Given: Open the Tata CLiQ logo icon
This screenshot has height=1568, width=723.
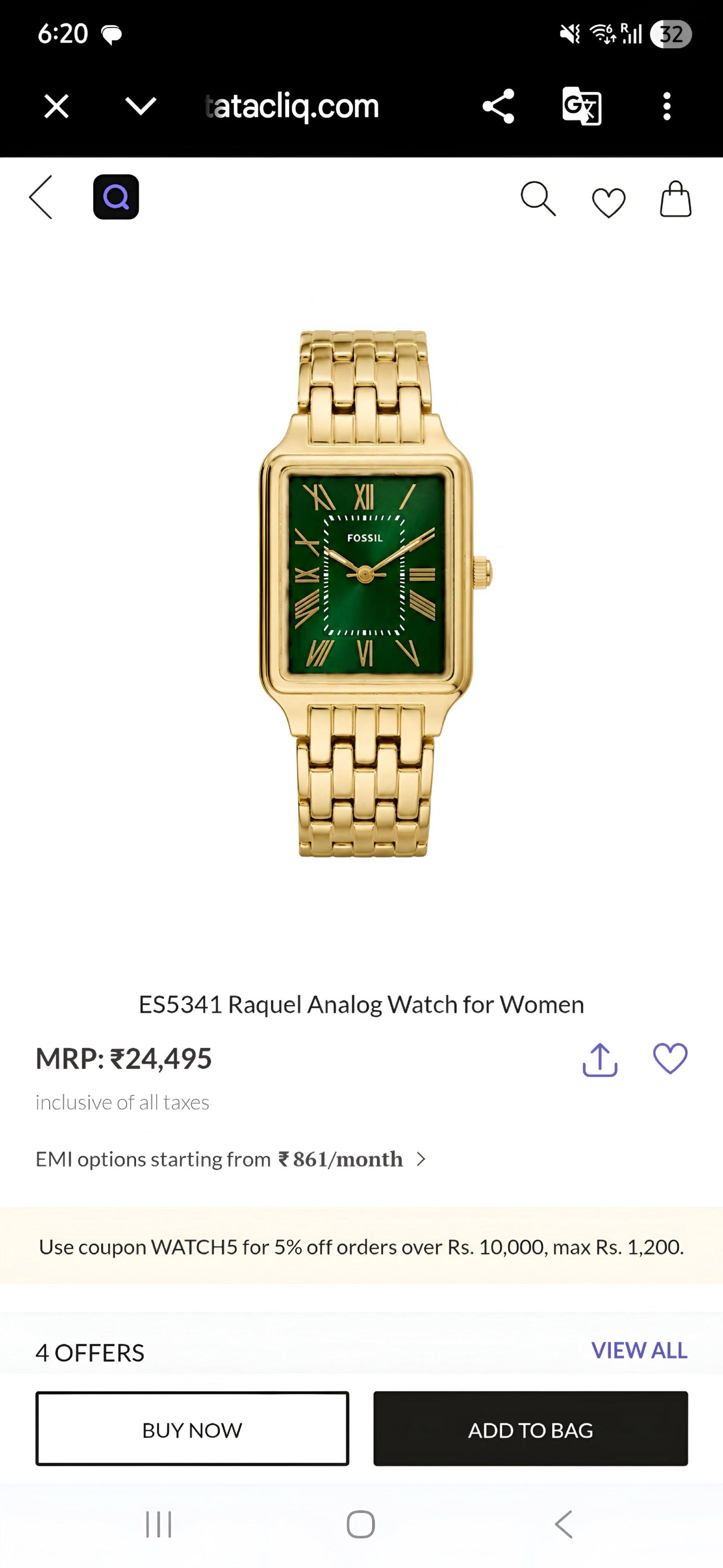Looking at the screenshot, I should coord(116,197).
